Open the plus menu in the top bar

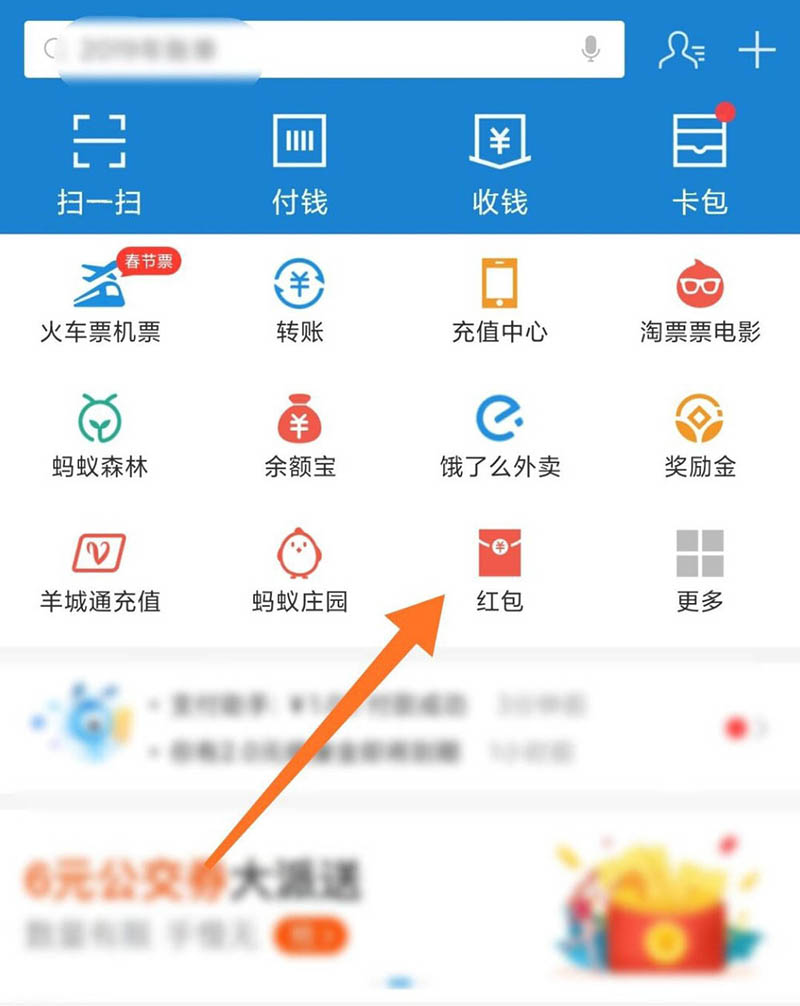[x=757, y=50]
